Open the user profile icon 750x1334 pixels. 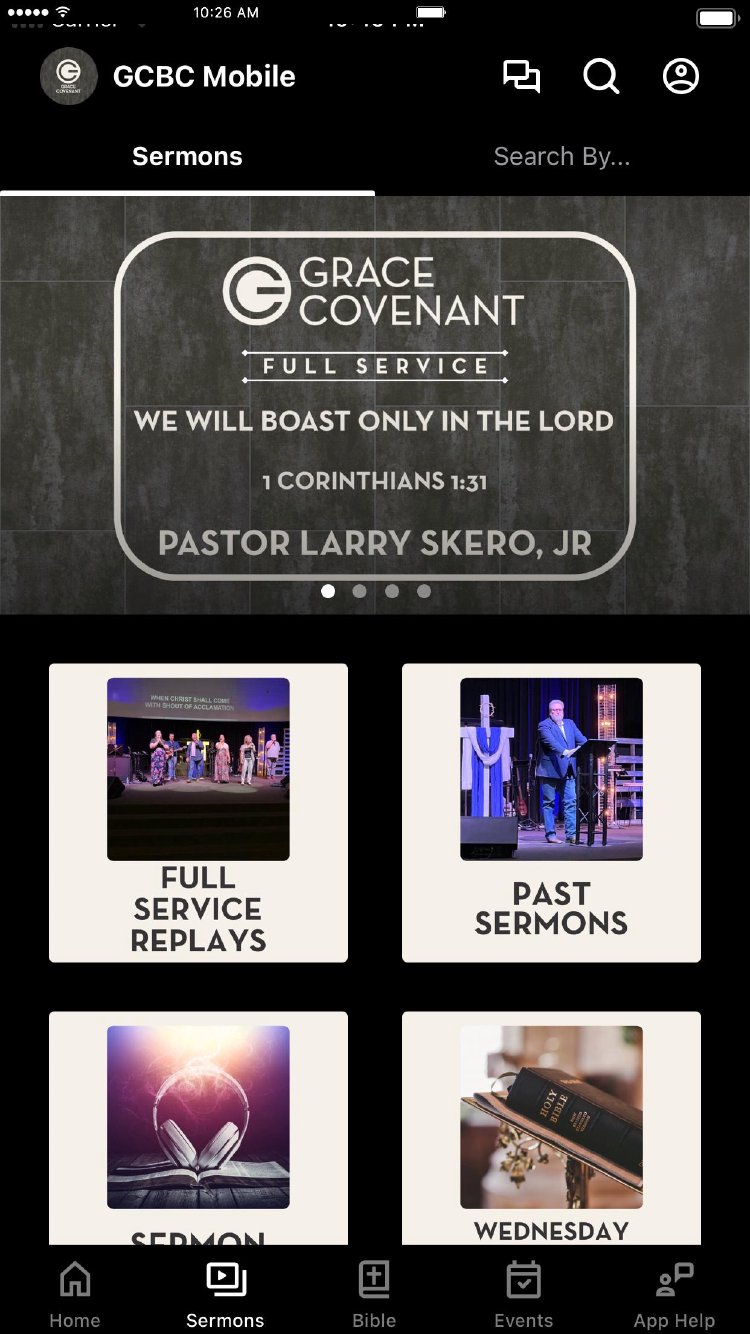click(x=681, y=77)
